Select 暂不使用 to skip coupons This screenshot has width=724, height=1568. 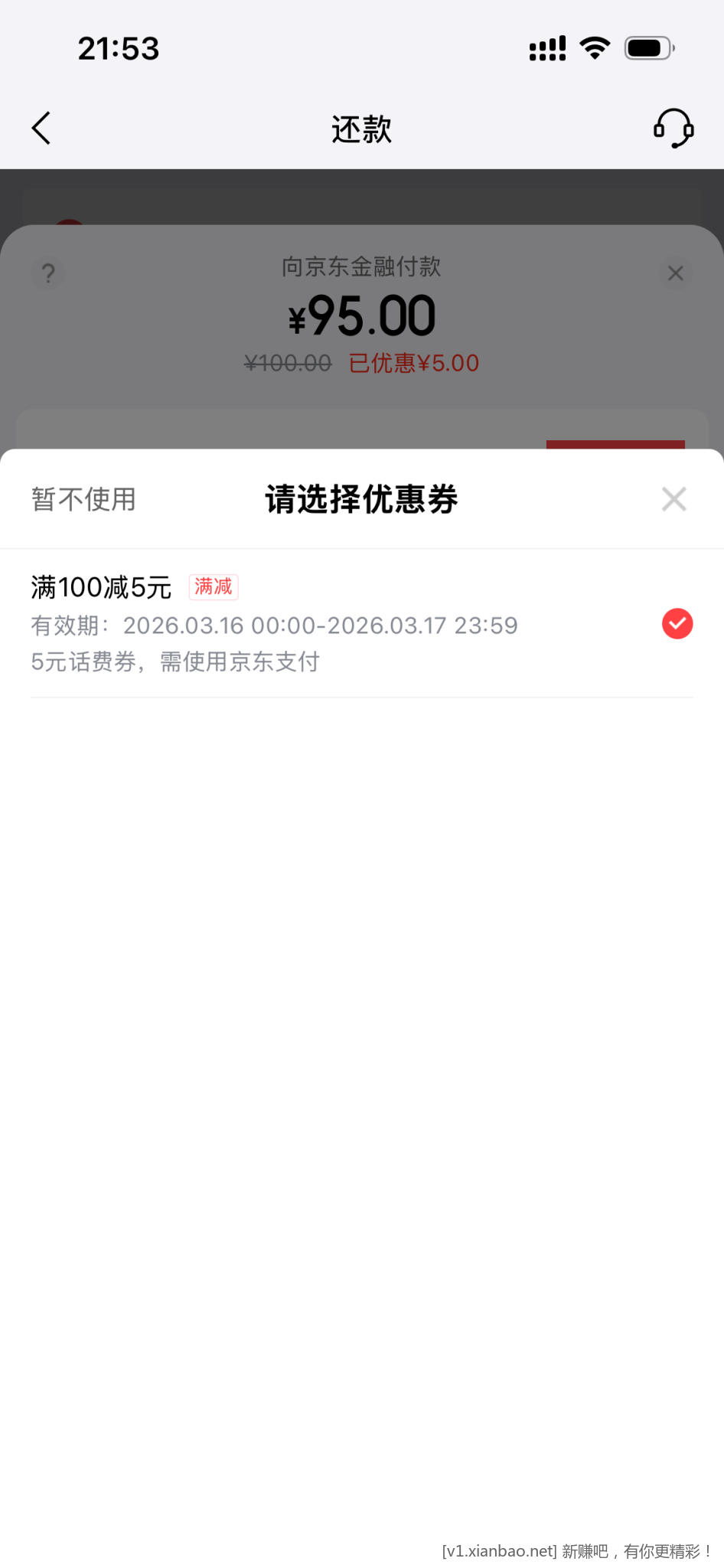point(83,498)
